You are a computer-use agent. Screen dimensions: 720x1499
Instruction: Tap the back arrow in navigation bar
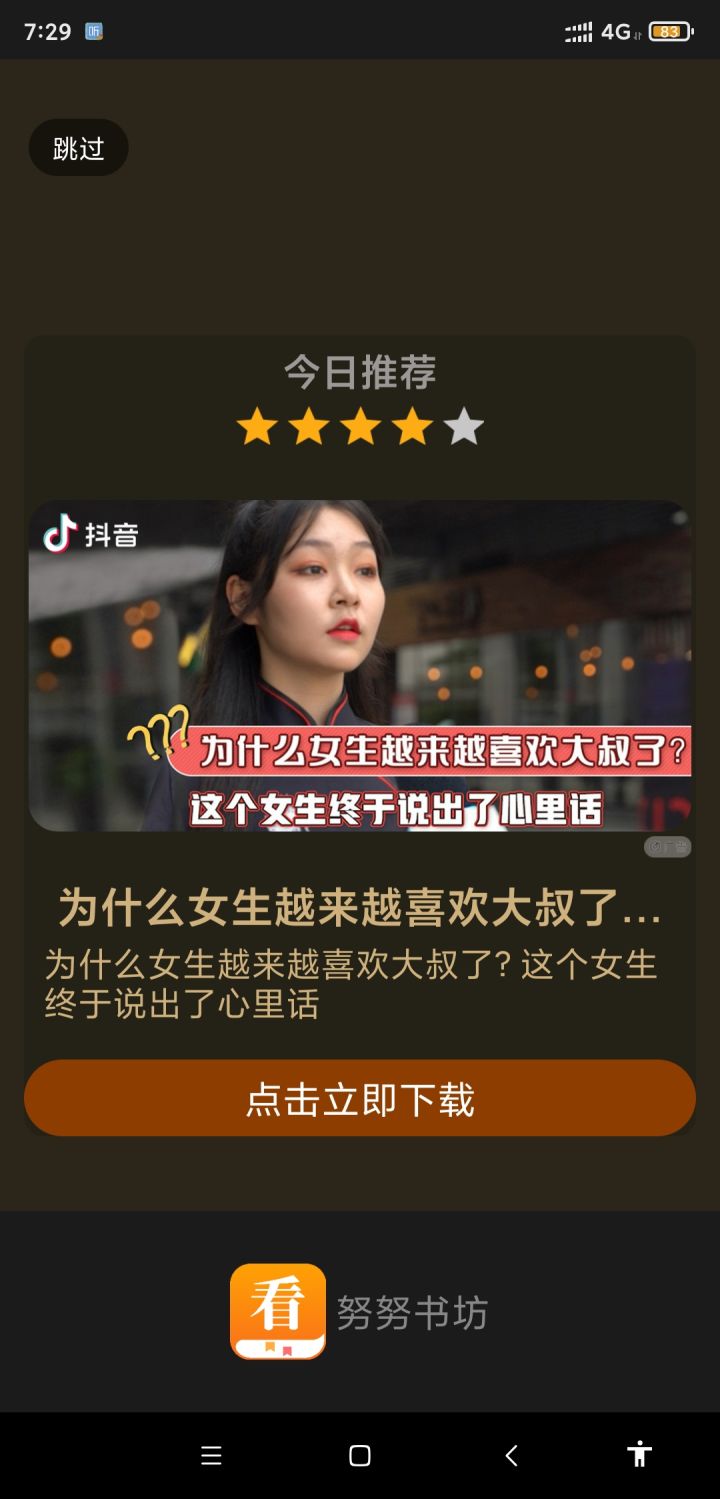point(510,1456)
